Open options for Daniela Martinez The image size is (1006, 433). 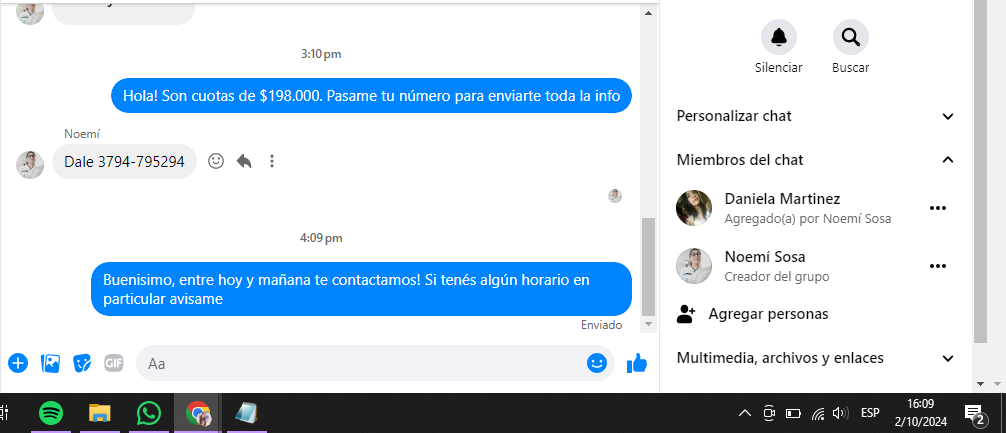[x=937, y=208]
